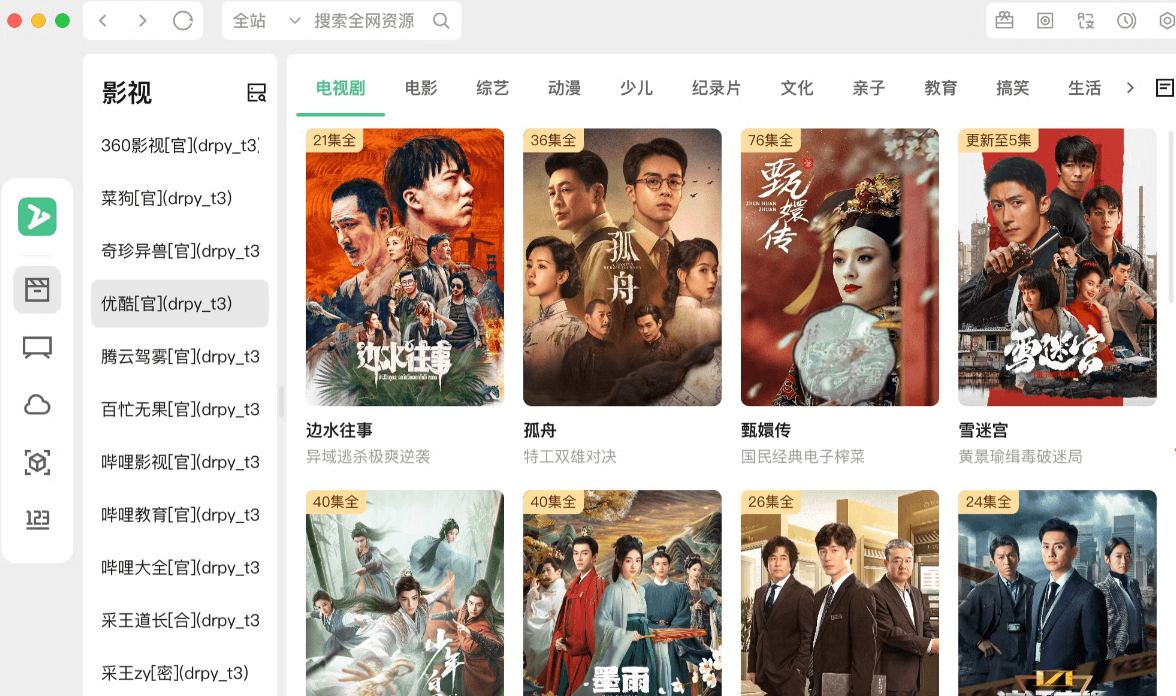The image size is (1176, 696).
Task: Open the 纪录片 tab
Action: pyautogui.click(x=716, y=88)
